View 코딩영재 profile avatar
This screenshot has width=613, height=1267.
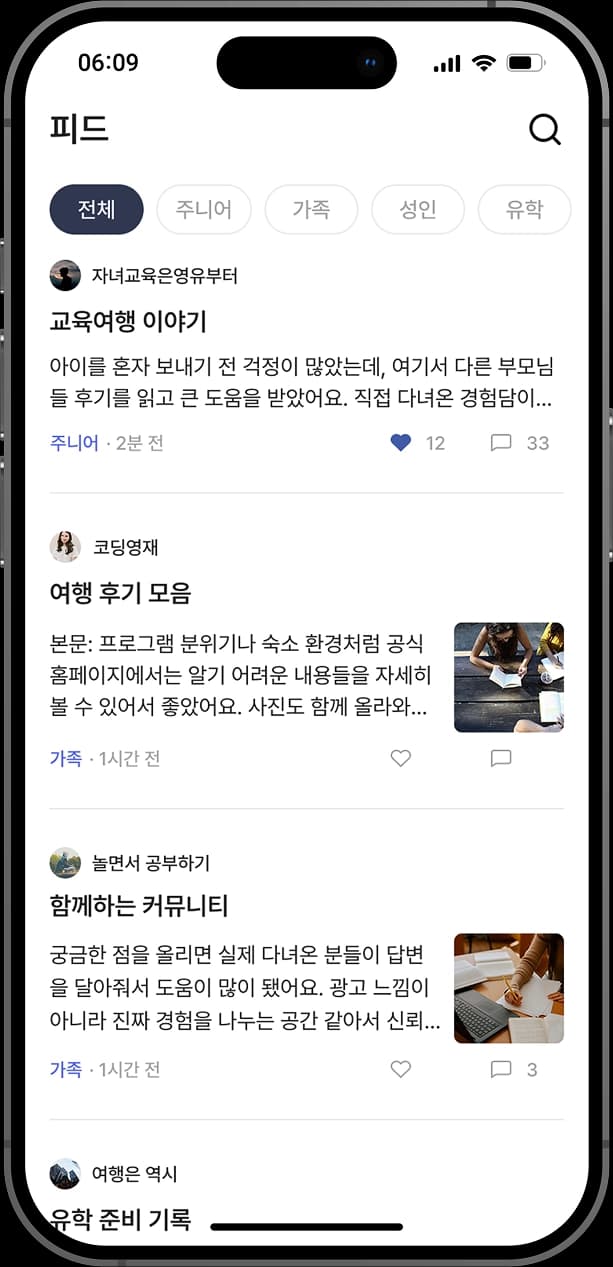point(65,547)
